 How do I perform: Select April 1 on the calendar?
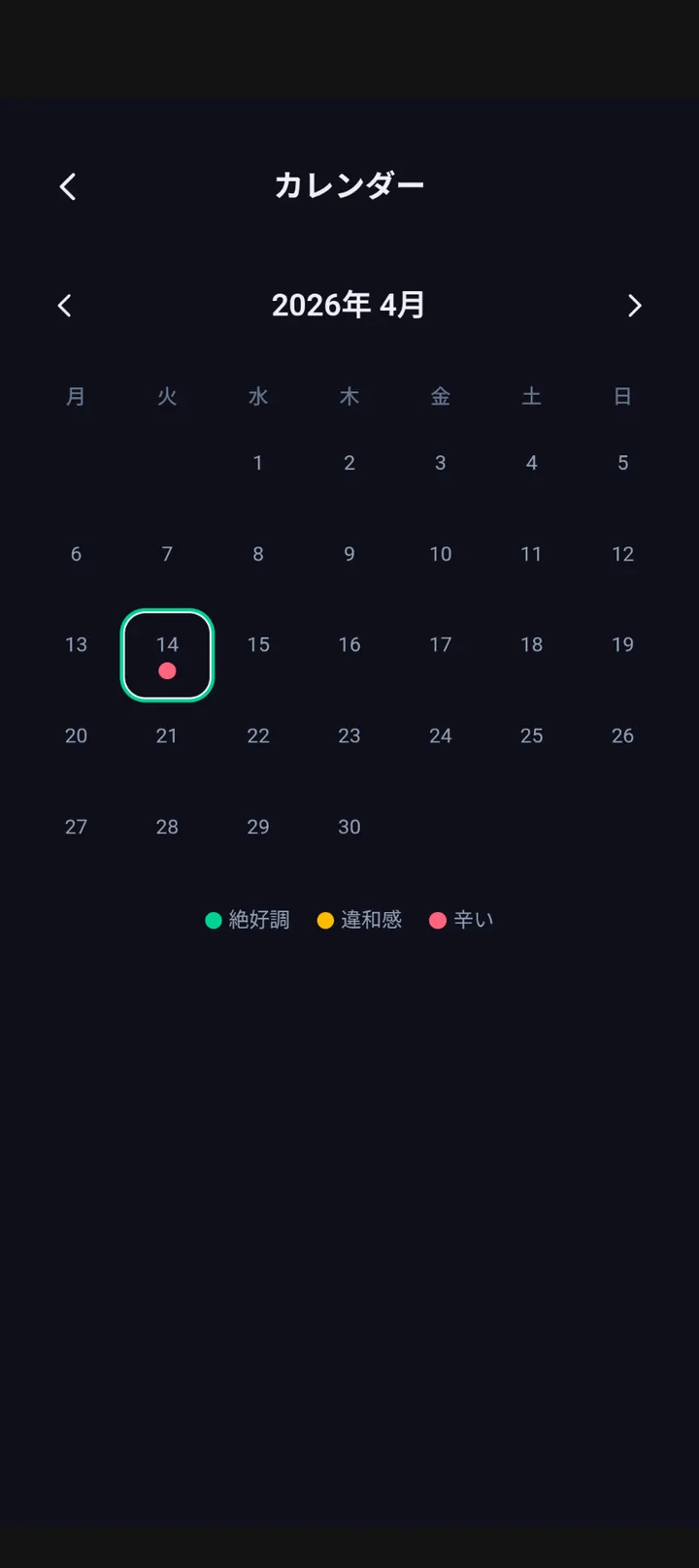click(x=258, y=463)
